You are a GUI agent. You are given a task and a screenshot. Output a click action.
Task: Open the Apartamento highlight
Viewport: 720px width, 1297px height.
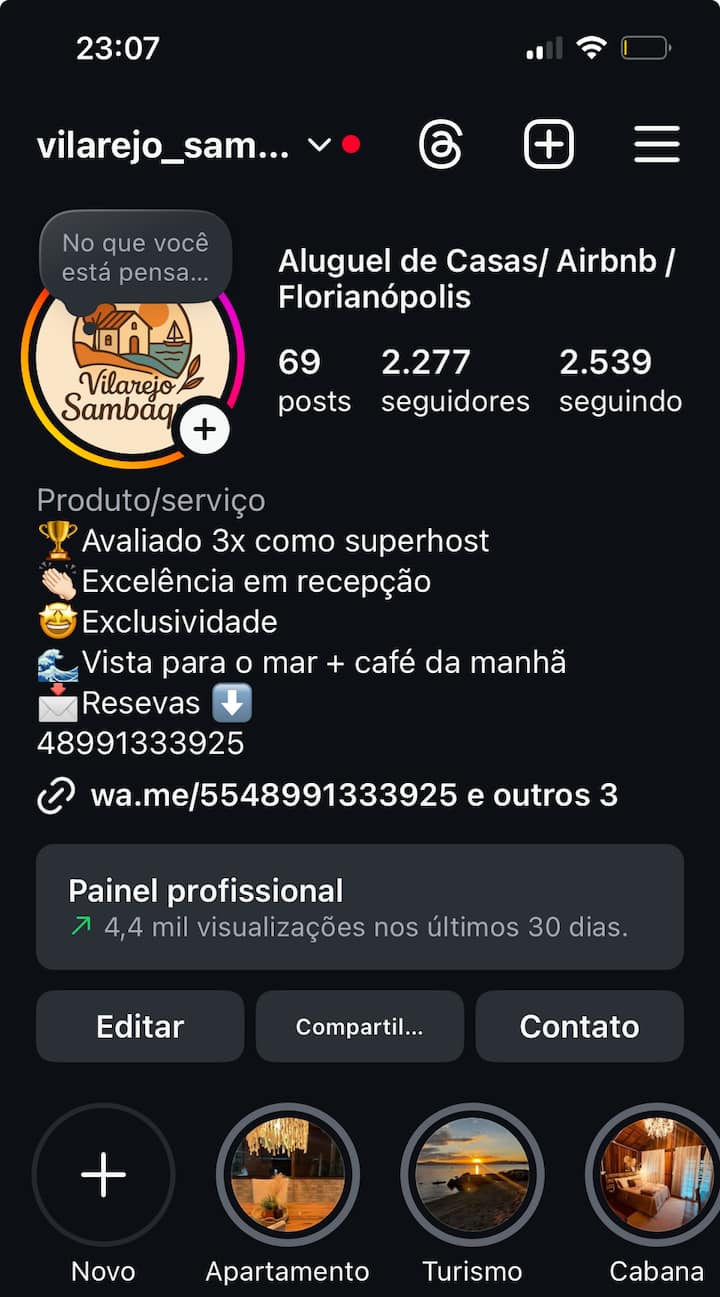pyautogui.click(x=288, y=1175)
